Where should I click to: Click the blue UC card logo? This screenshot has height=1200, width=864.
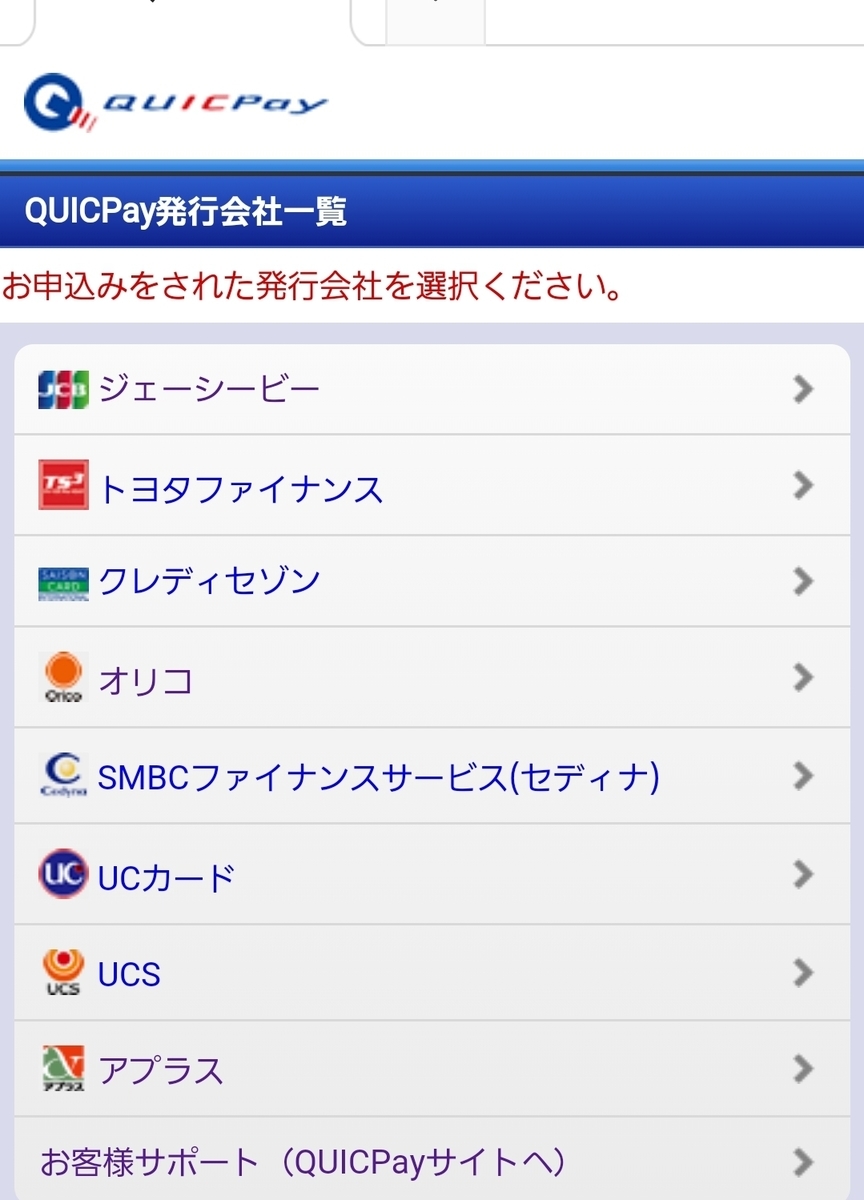click(62, 874)
